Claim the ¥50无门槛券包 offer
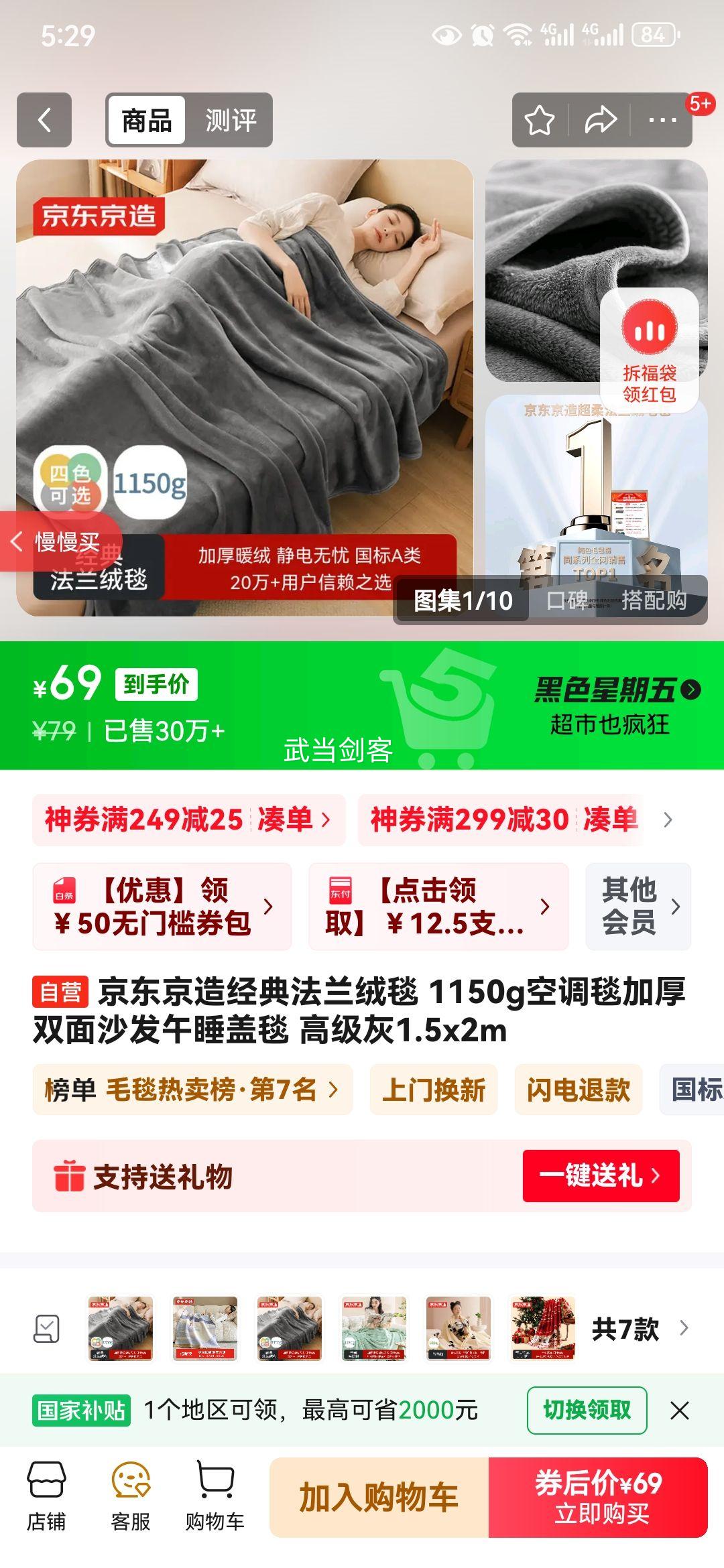The width and height of the screenshot is (724, 1568). click(x=162, y=906)
